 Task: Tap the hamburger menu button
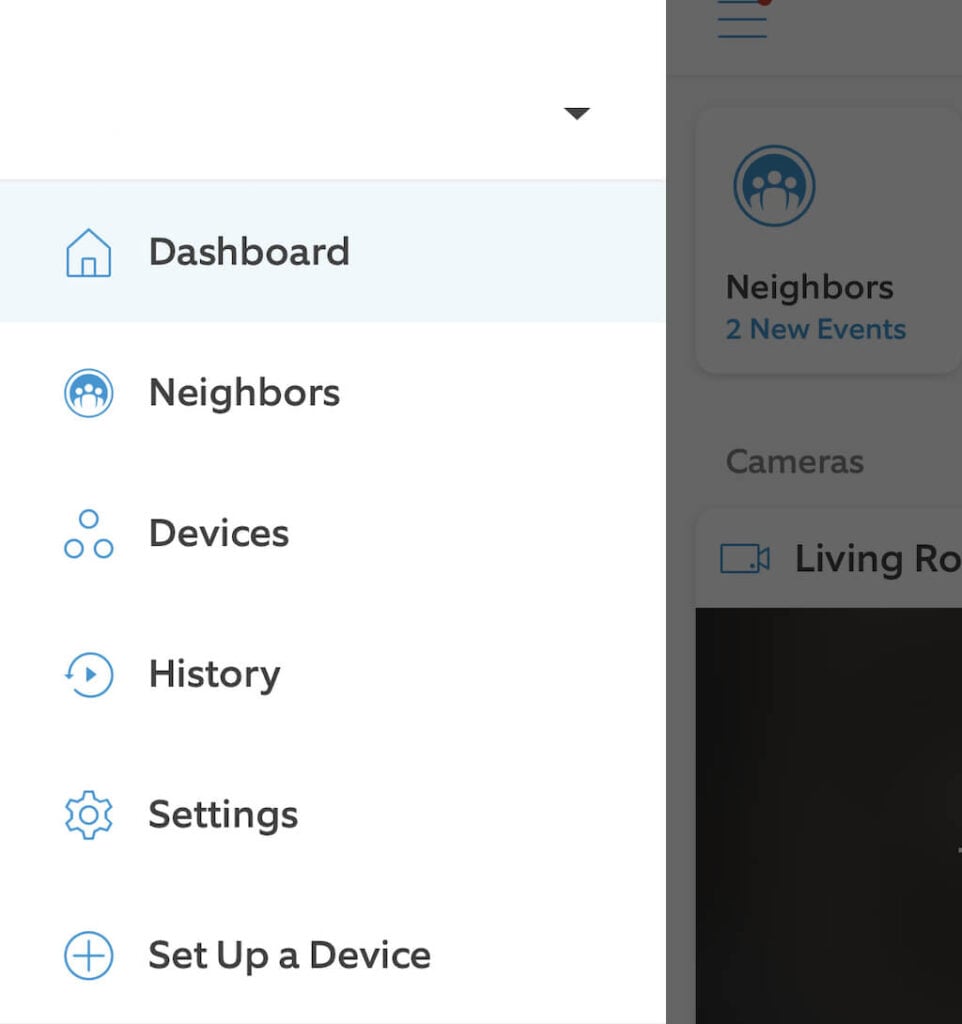tap(743, 20)
